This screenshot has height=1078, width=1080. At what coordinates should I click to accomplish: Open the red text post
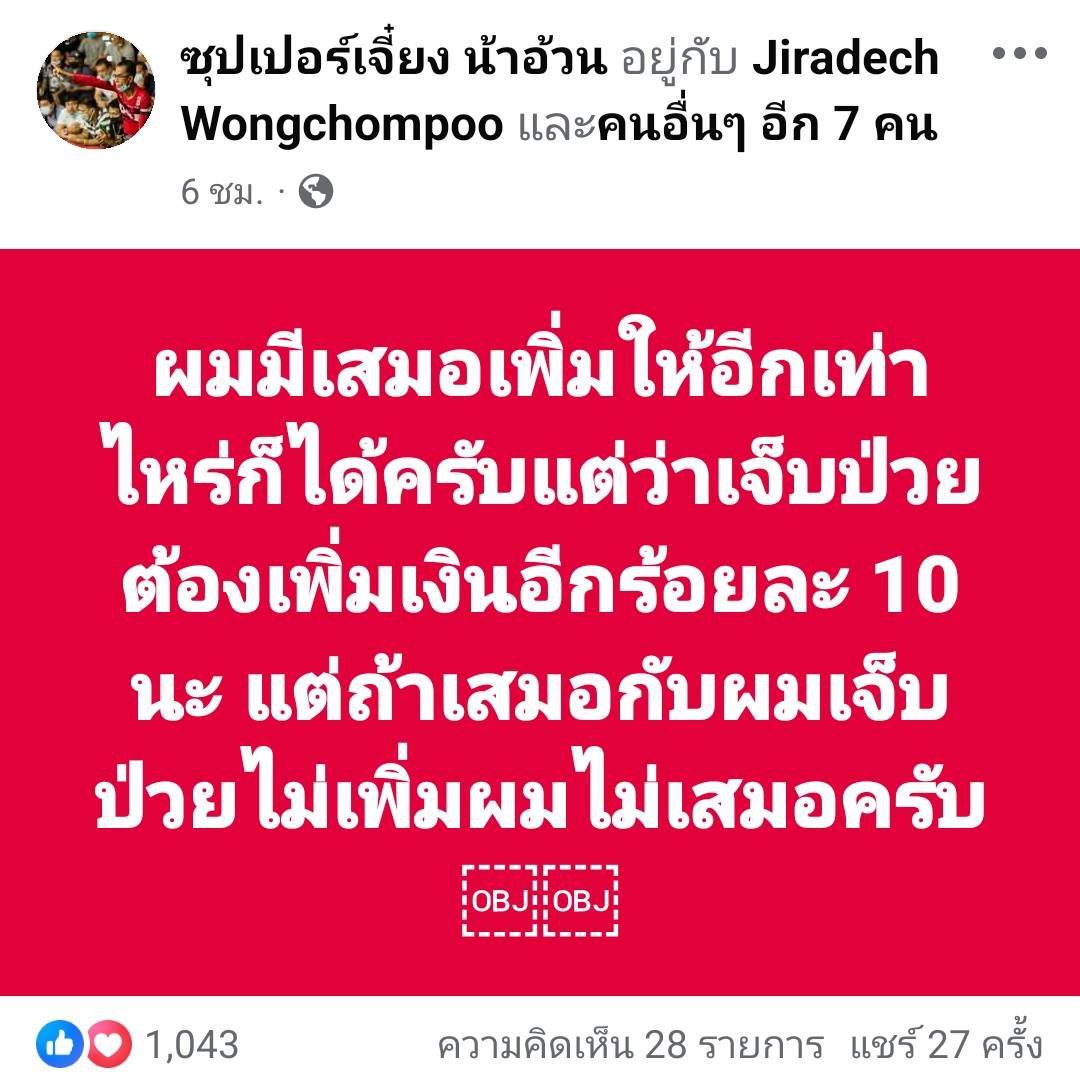(x=540, y=620)
